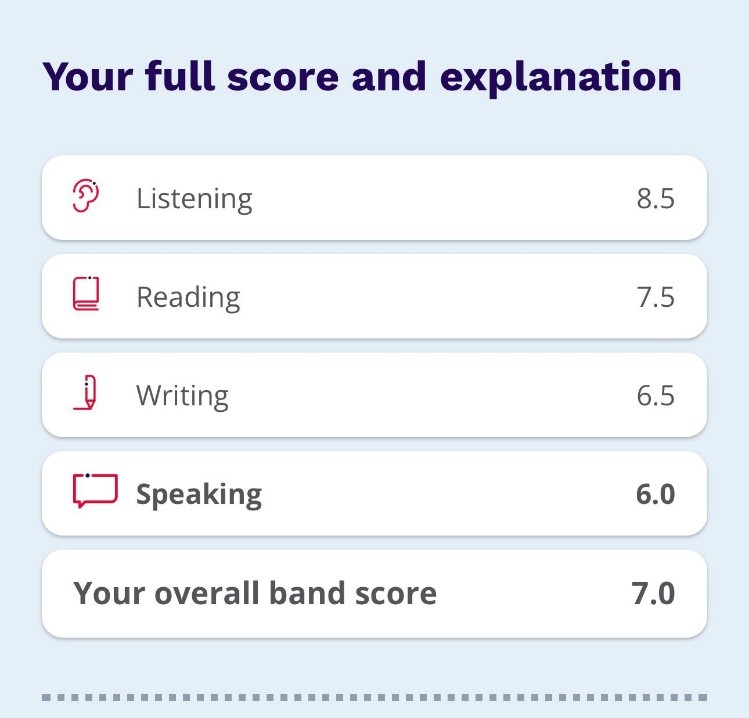Open the Listening score explanation
This screenshot has width=749, height=718.
374,198
